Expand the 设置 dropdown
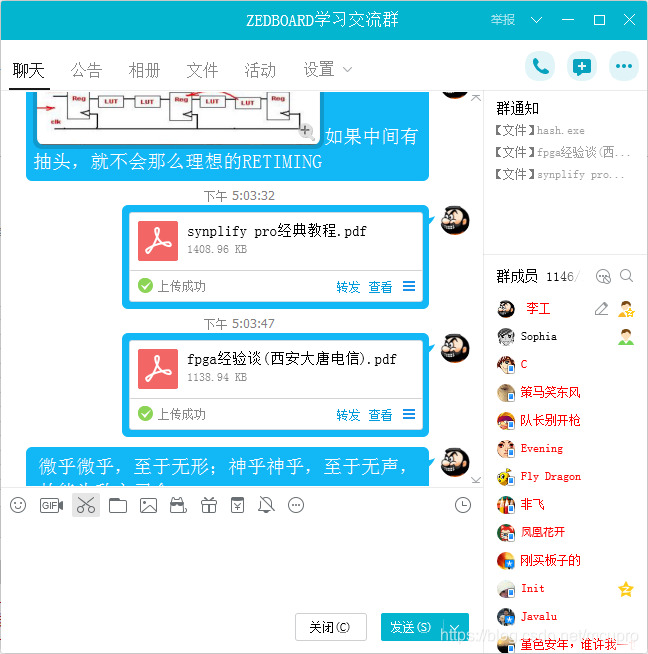 (x=328, y=70)
